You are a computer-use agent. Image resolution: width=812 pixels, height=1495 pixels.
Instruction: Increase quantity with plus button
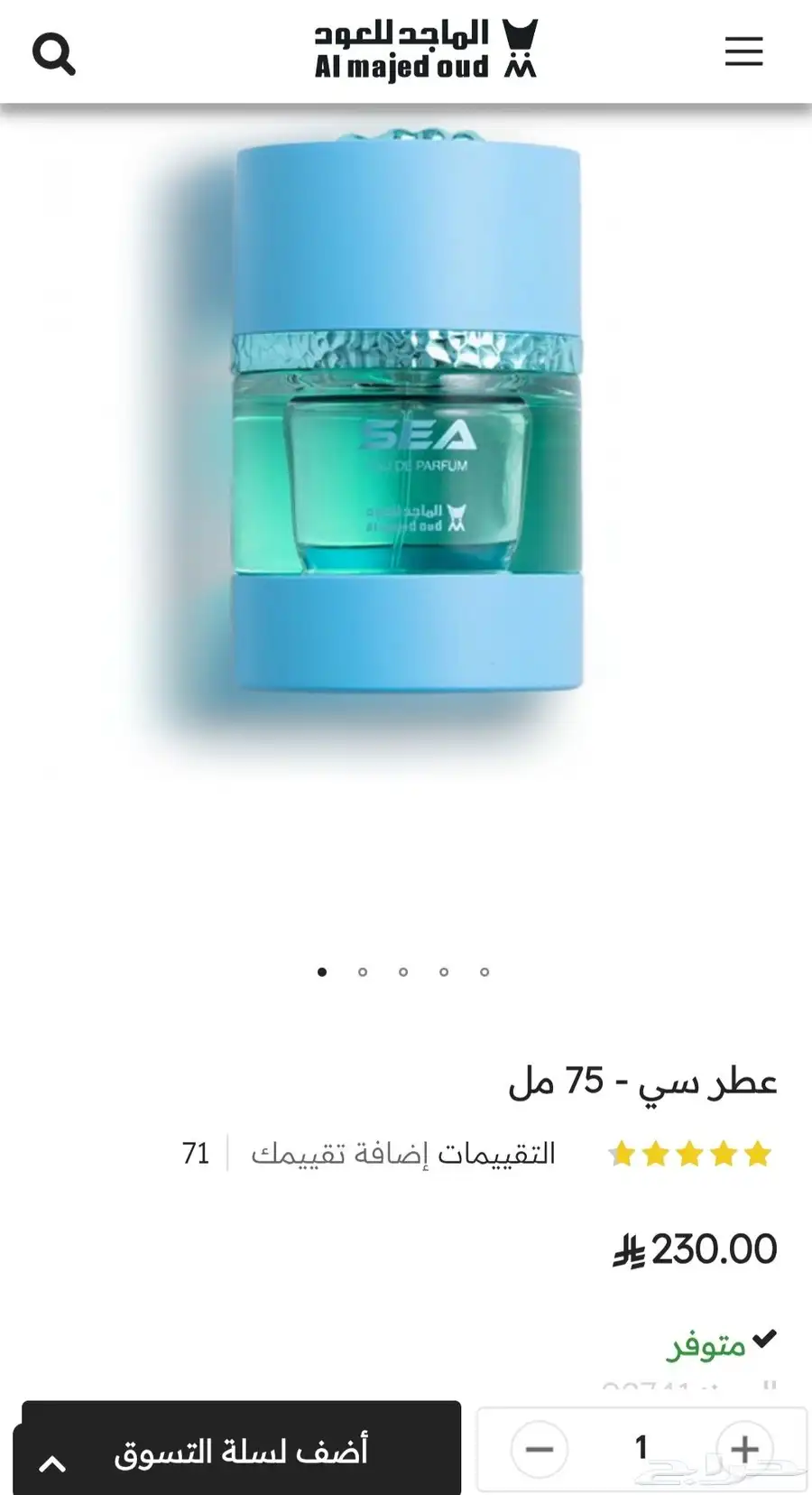click(x=744, y=1450)
